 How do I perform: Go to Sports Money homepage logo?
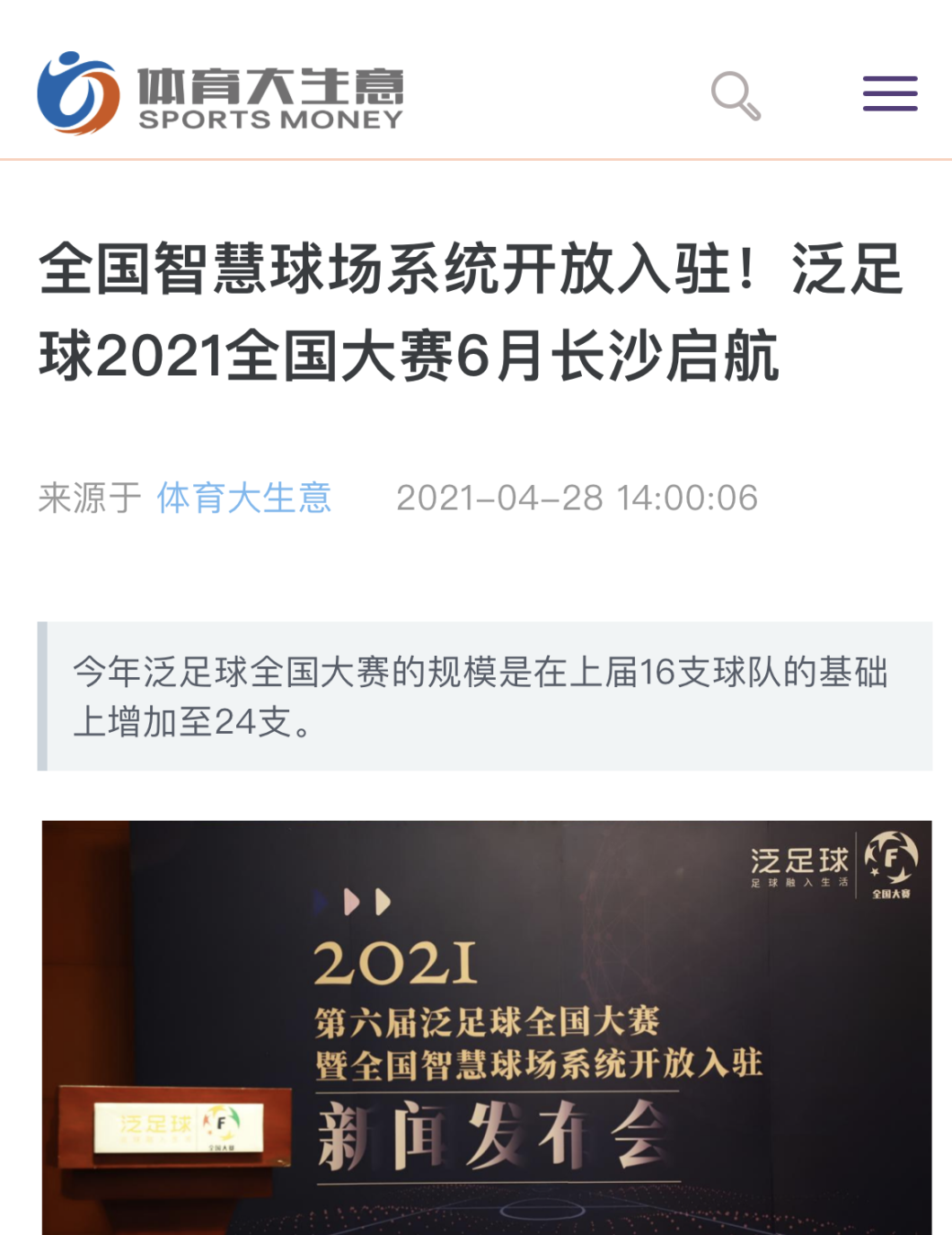point(220,93)
